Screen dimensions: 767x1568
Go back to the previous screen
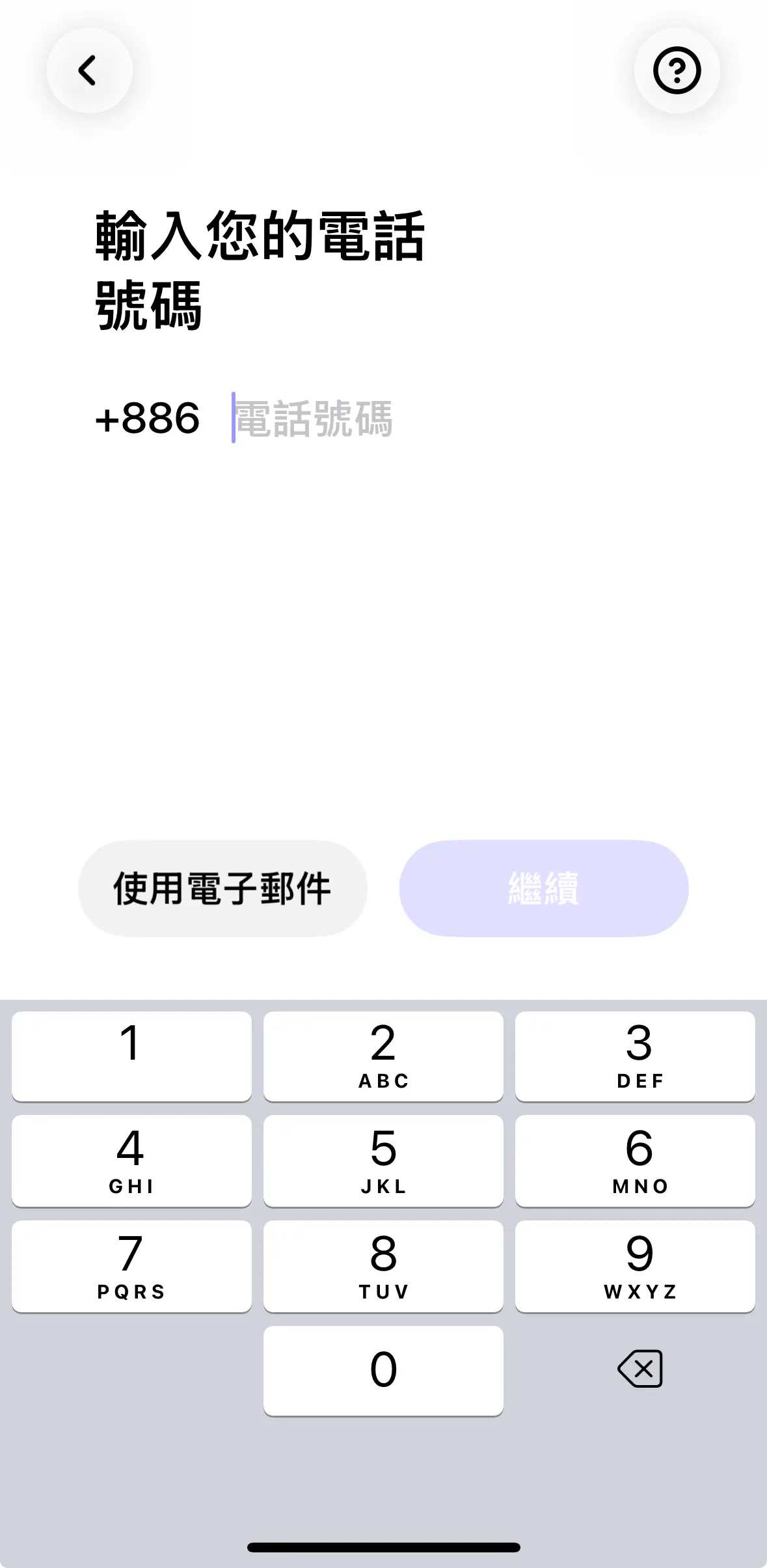point(89,70)
